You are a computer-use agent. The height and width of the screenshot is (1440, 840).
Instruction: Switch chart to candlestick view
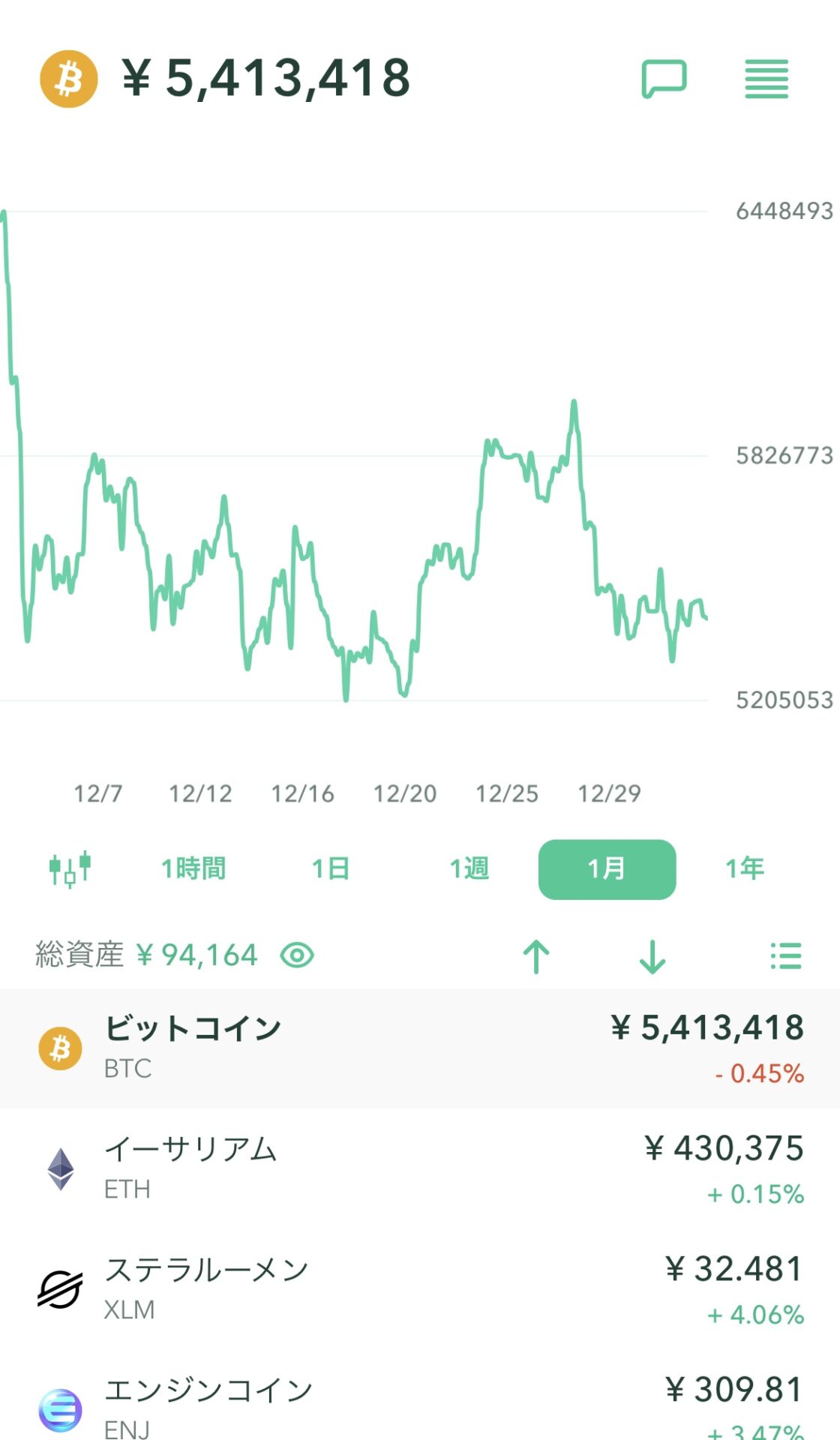(x=70, y=869)
